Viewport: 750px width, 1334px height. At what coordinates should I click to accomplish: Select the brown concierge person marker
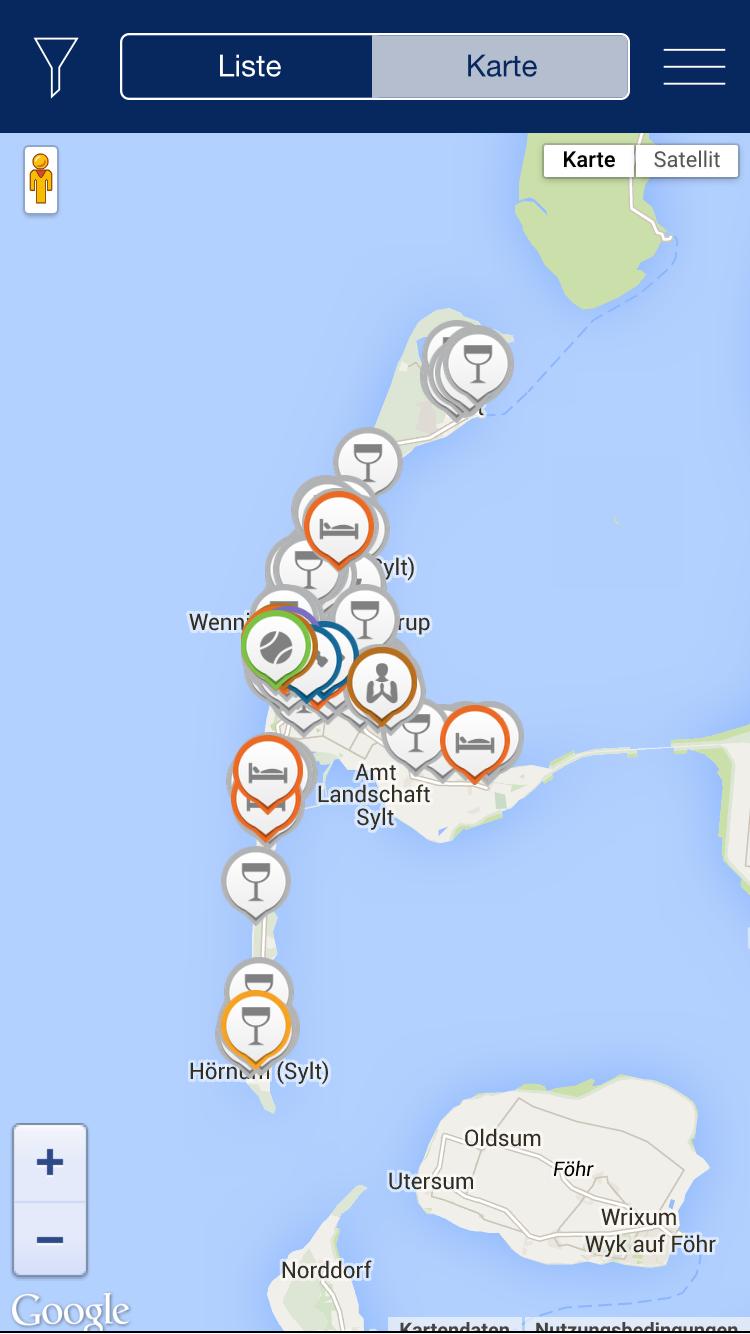pos(382,682)
